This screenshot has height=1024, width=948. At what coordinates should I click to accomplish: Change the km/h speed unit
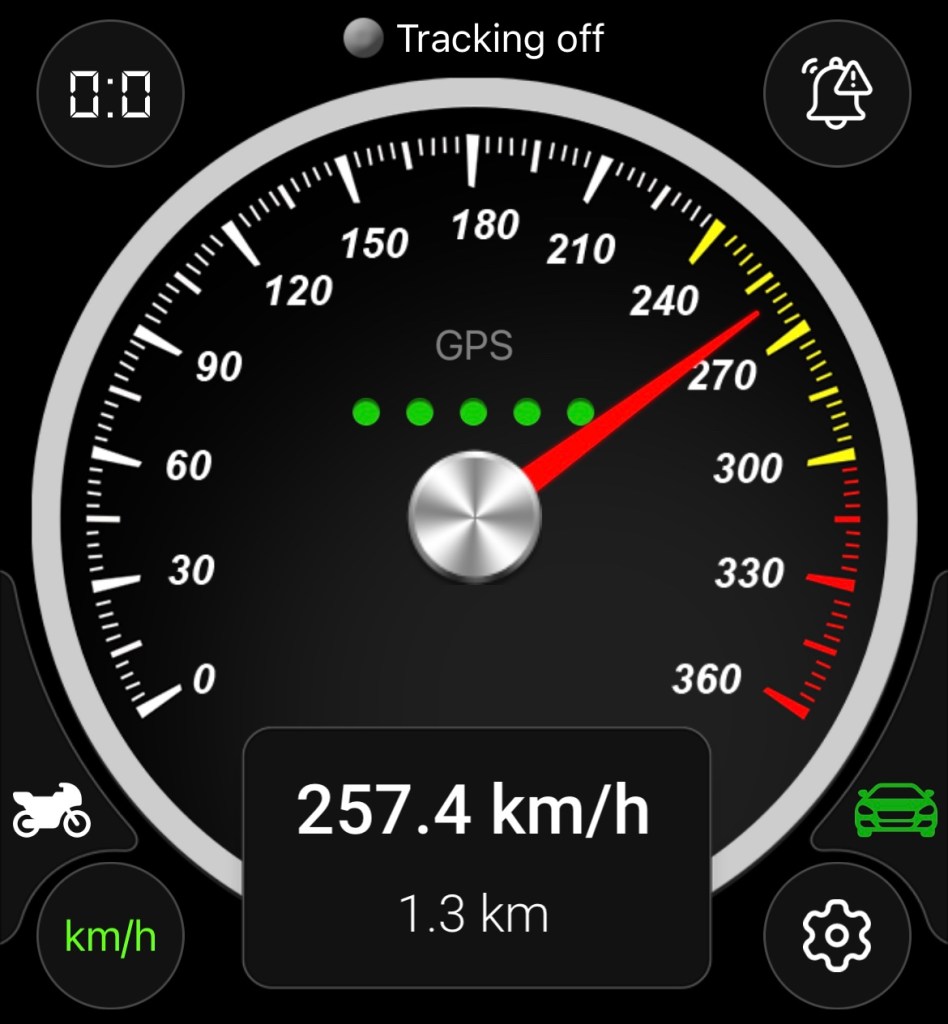pos(110,937)
